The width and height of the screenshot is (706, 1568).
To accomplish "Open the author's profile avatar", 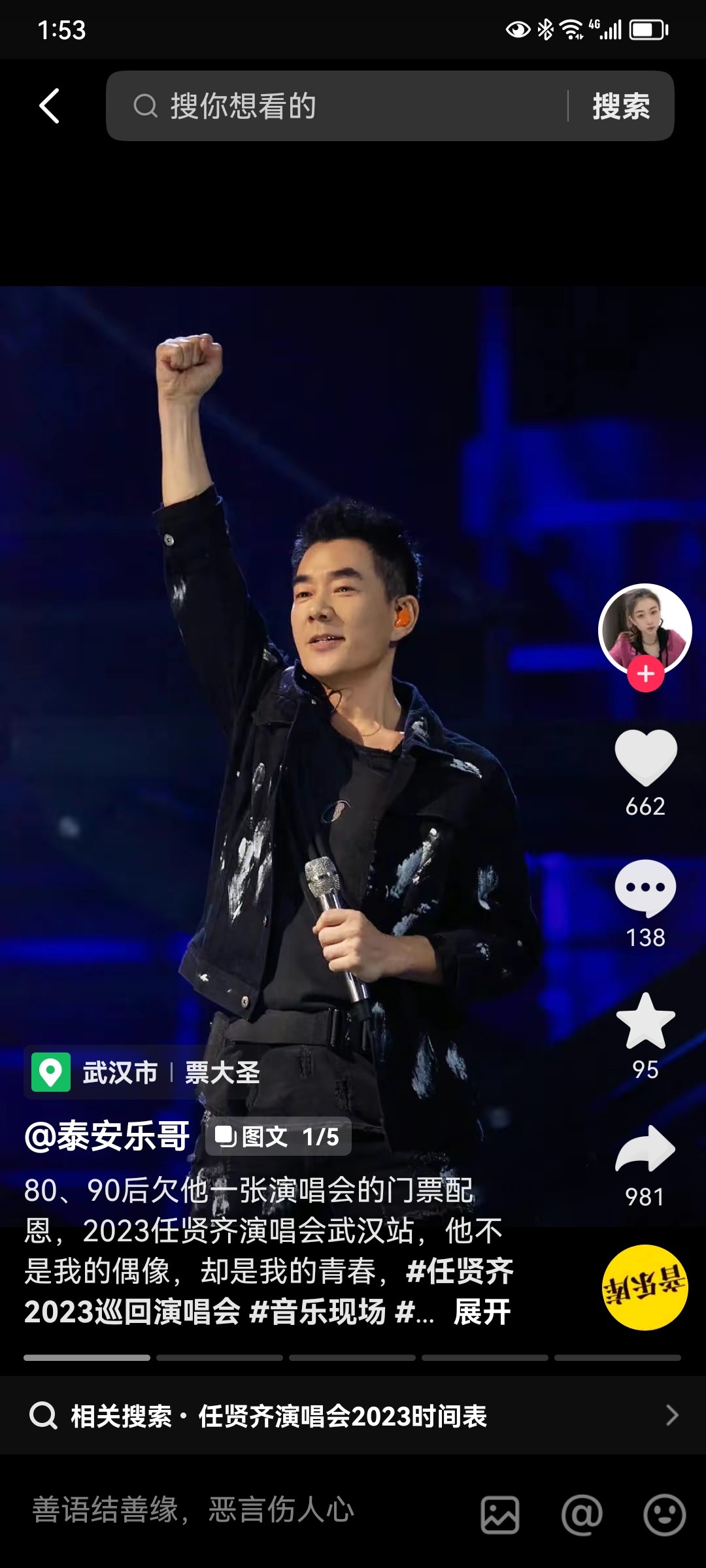I will [x=645, y=627].
